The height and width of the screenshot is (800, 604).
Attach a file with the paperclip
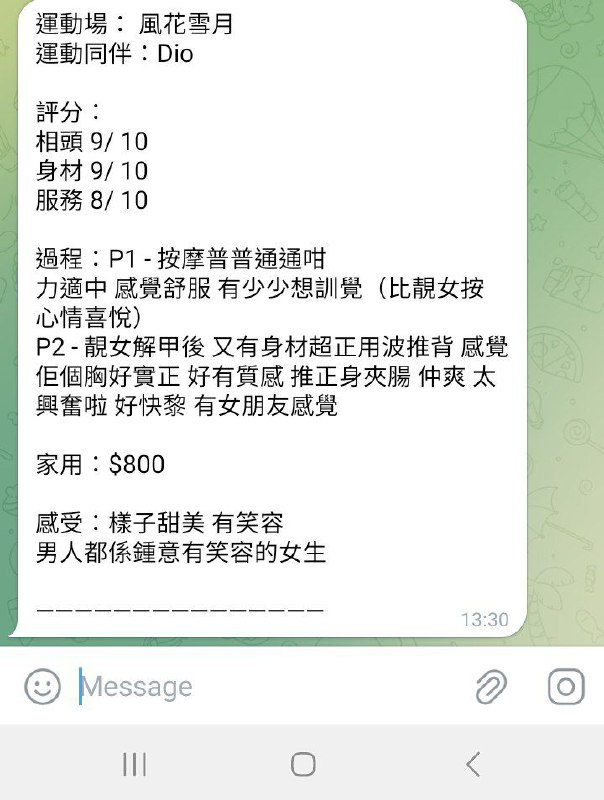490,687
